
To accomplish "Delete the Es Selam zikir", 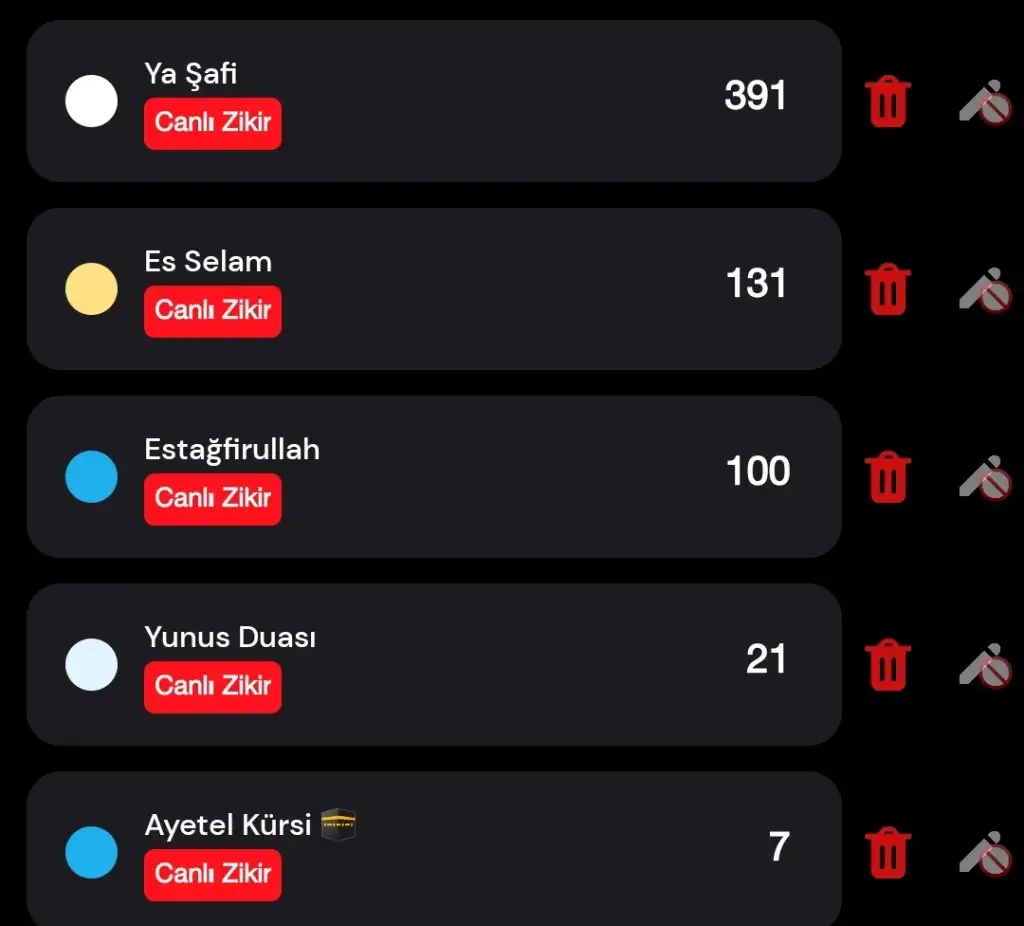I will [887, 289].
